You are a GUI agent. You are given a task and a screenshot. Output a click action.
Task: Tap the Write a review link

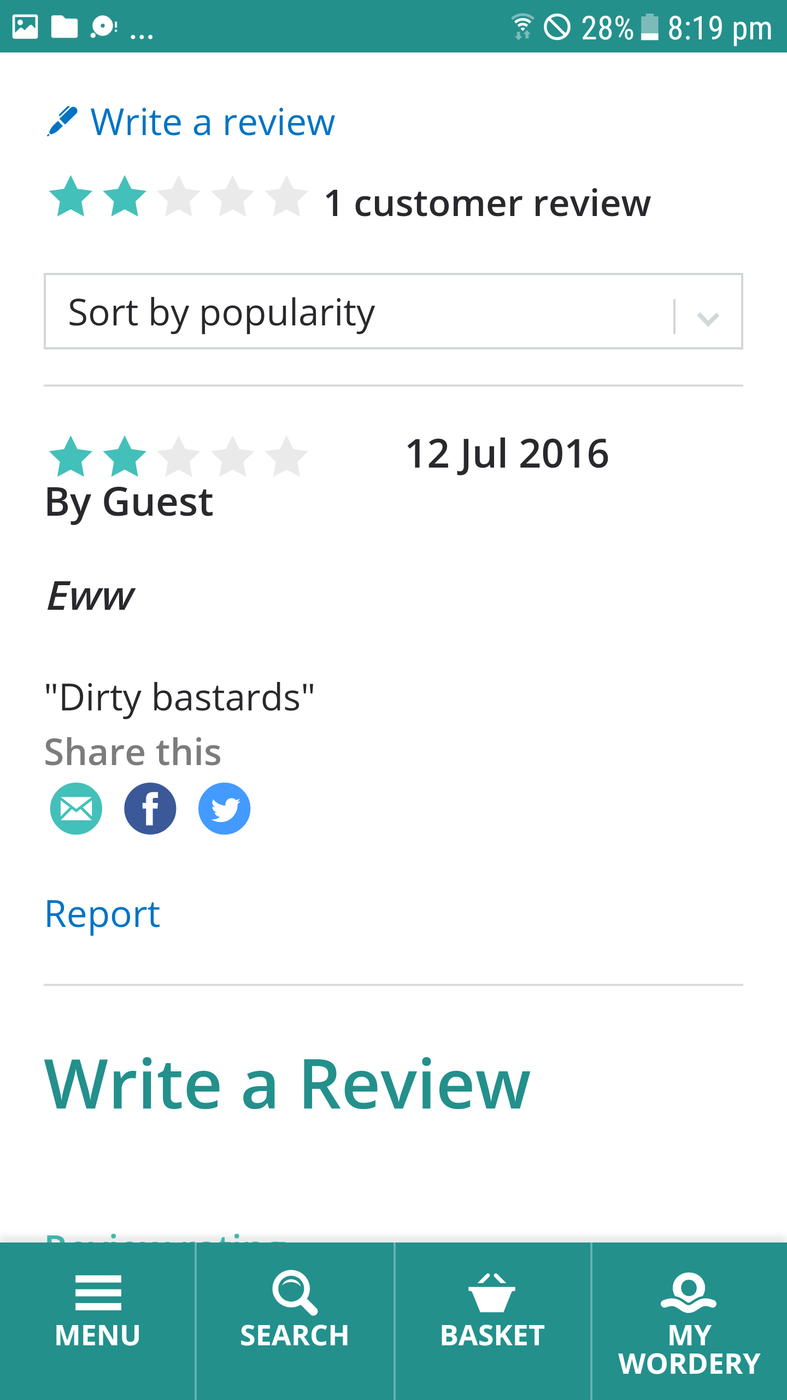(x=190, y=122)
